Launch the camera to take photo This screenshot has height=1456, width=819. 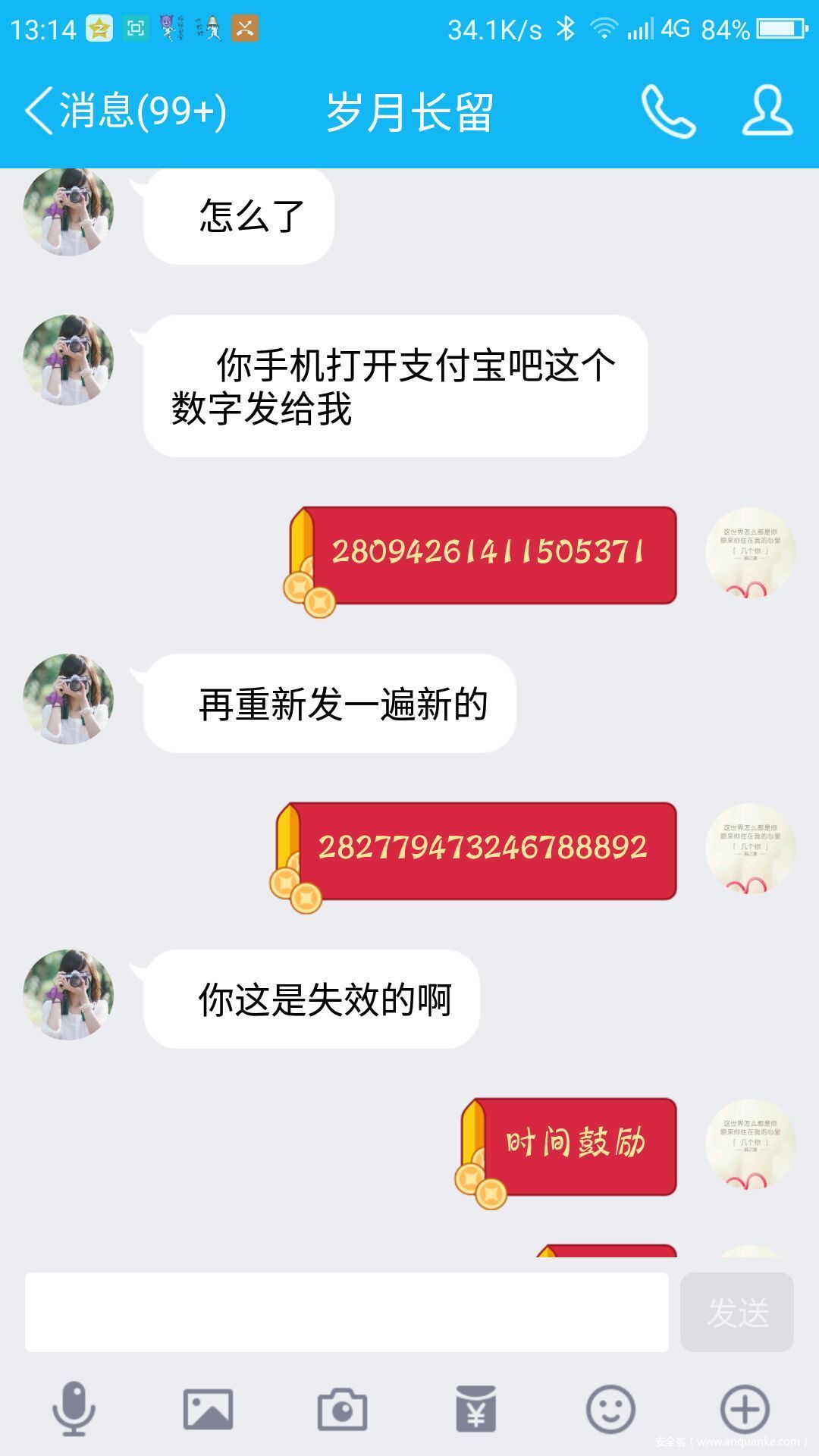click(x=342, y=1409)
